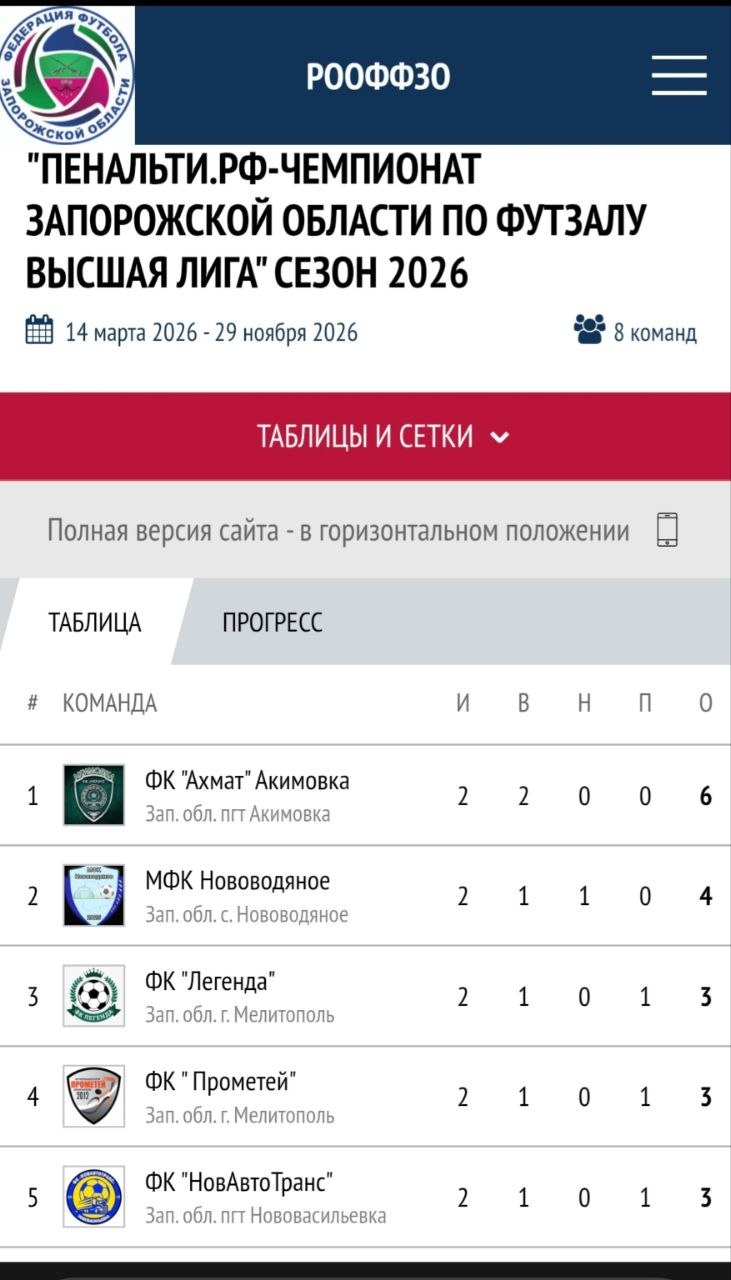Select the ТАБЛИЦА tab

95,622
